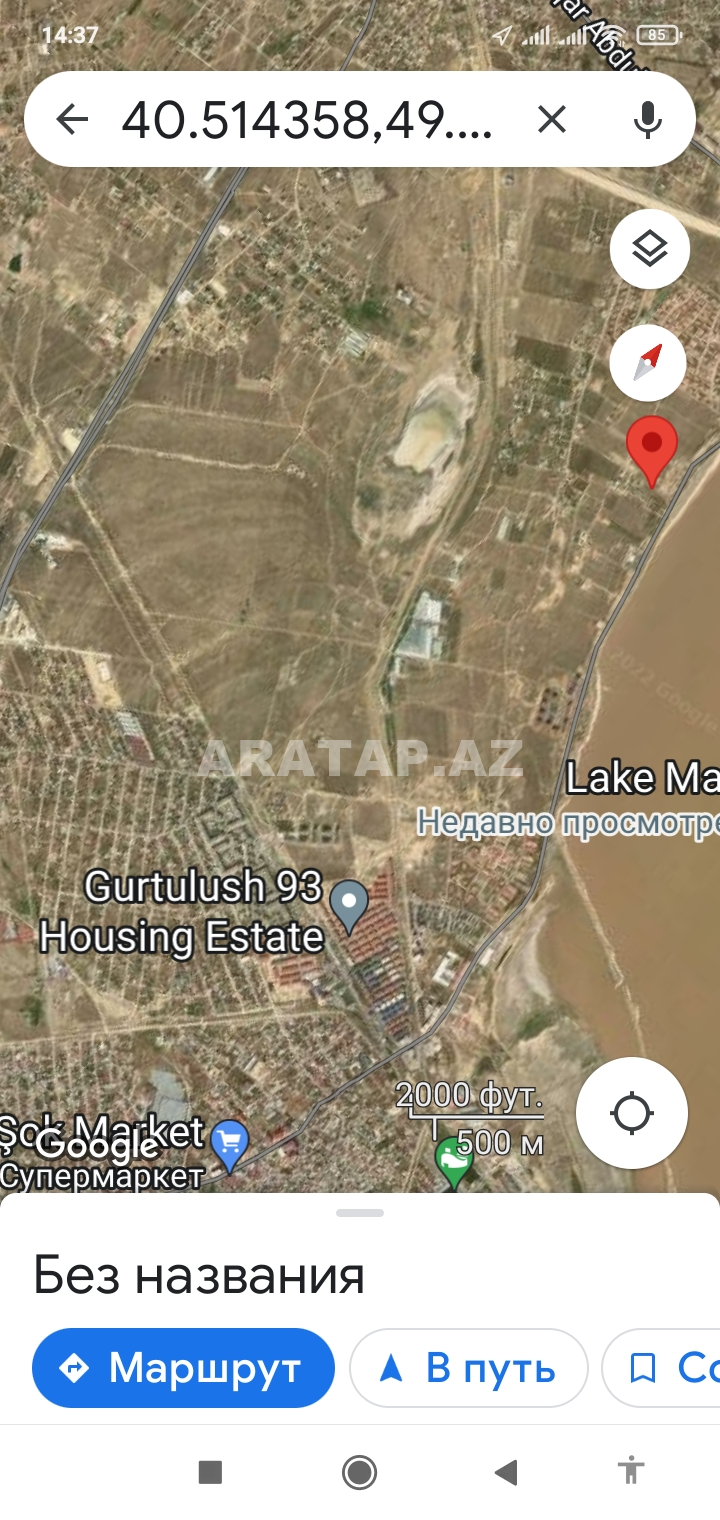
Task: Tap the system back triangle
Action: click(506, 1472)
